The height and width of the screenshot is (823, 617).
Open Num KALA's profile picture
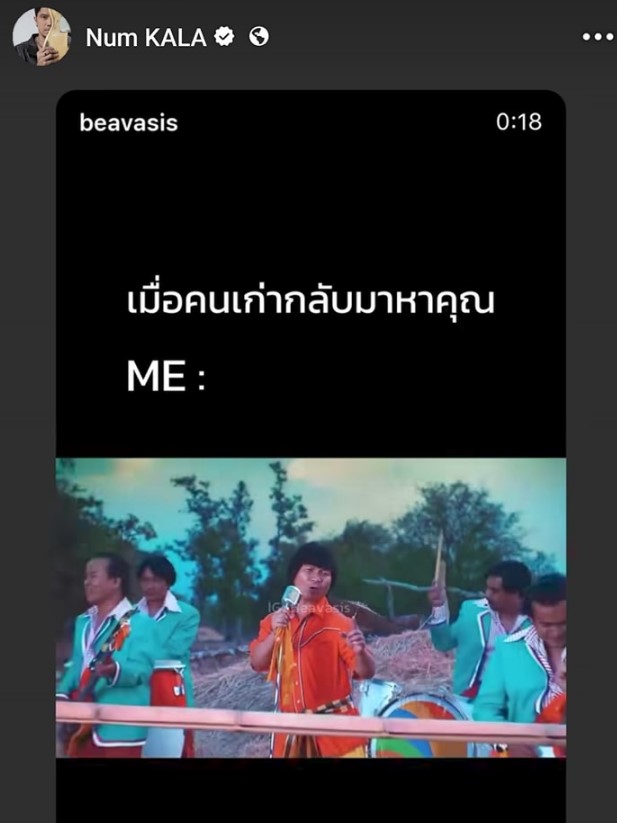pos(41,37)
